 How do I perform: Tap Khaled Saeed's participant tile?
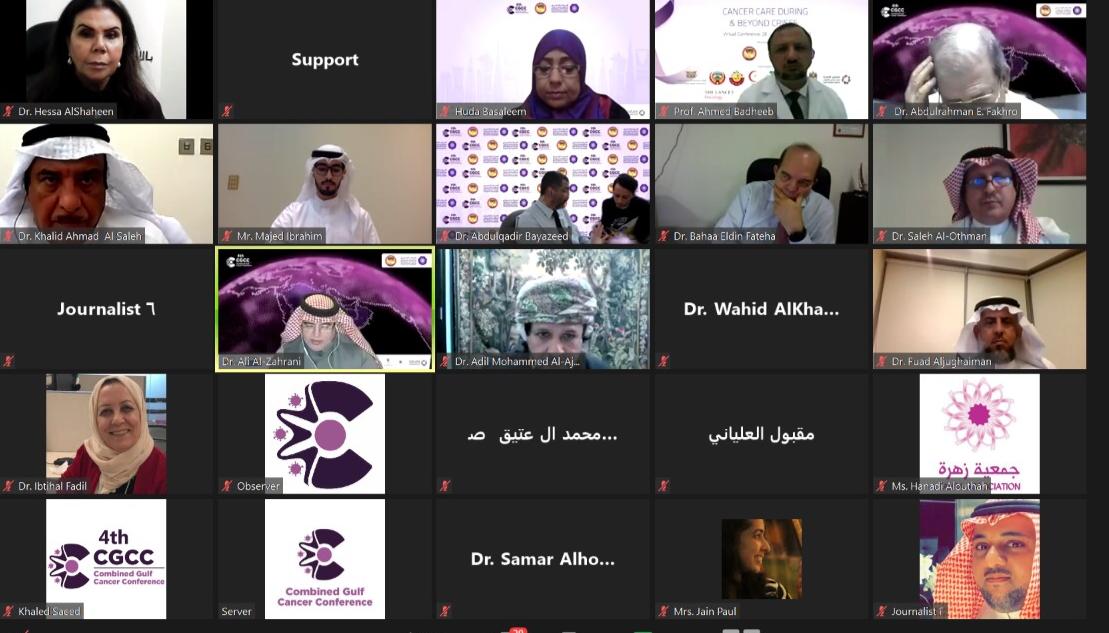(x=106, y=559)
